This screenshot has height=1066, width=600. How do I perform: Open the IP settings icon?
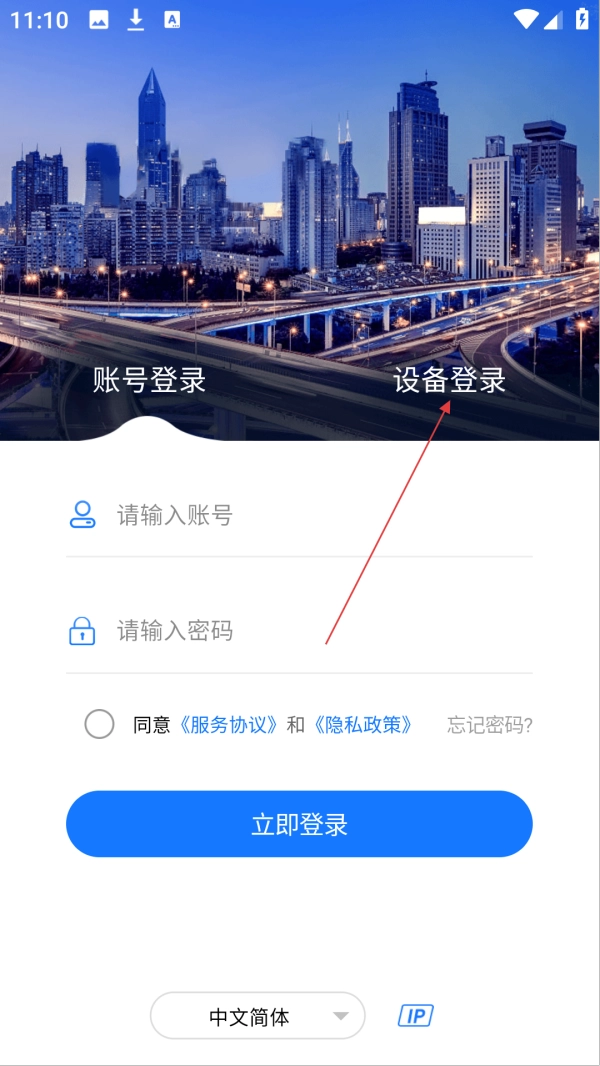click(x=416, y=1016)
